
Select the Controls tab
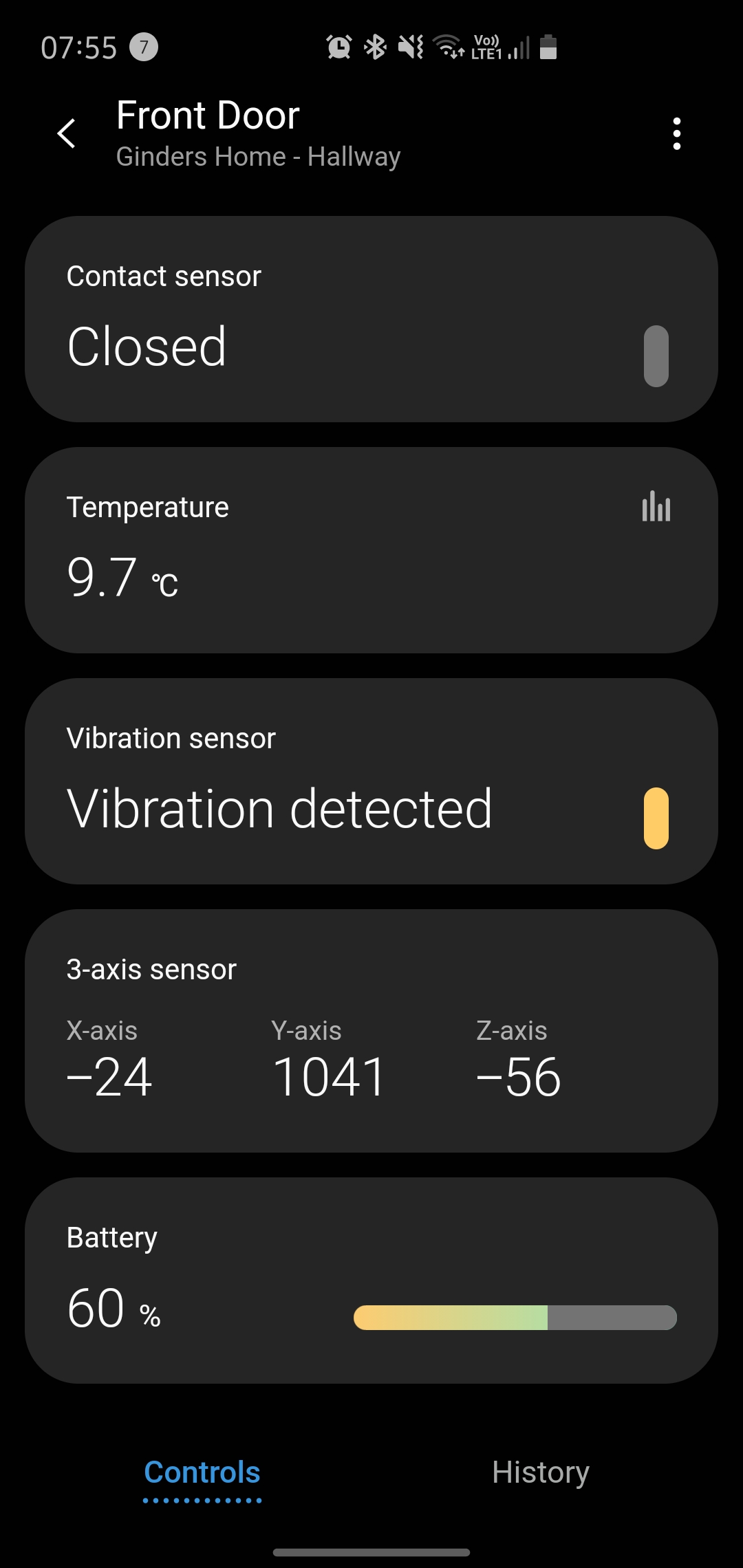coord(202,1472)
